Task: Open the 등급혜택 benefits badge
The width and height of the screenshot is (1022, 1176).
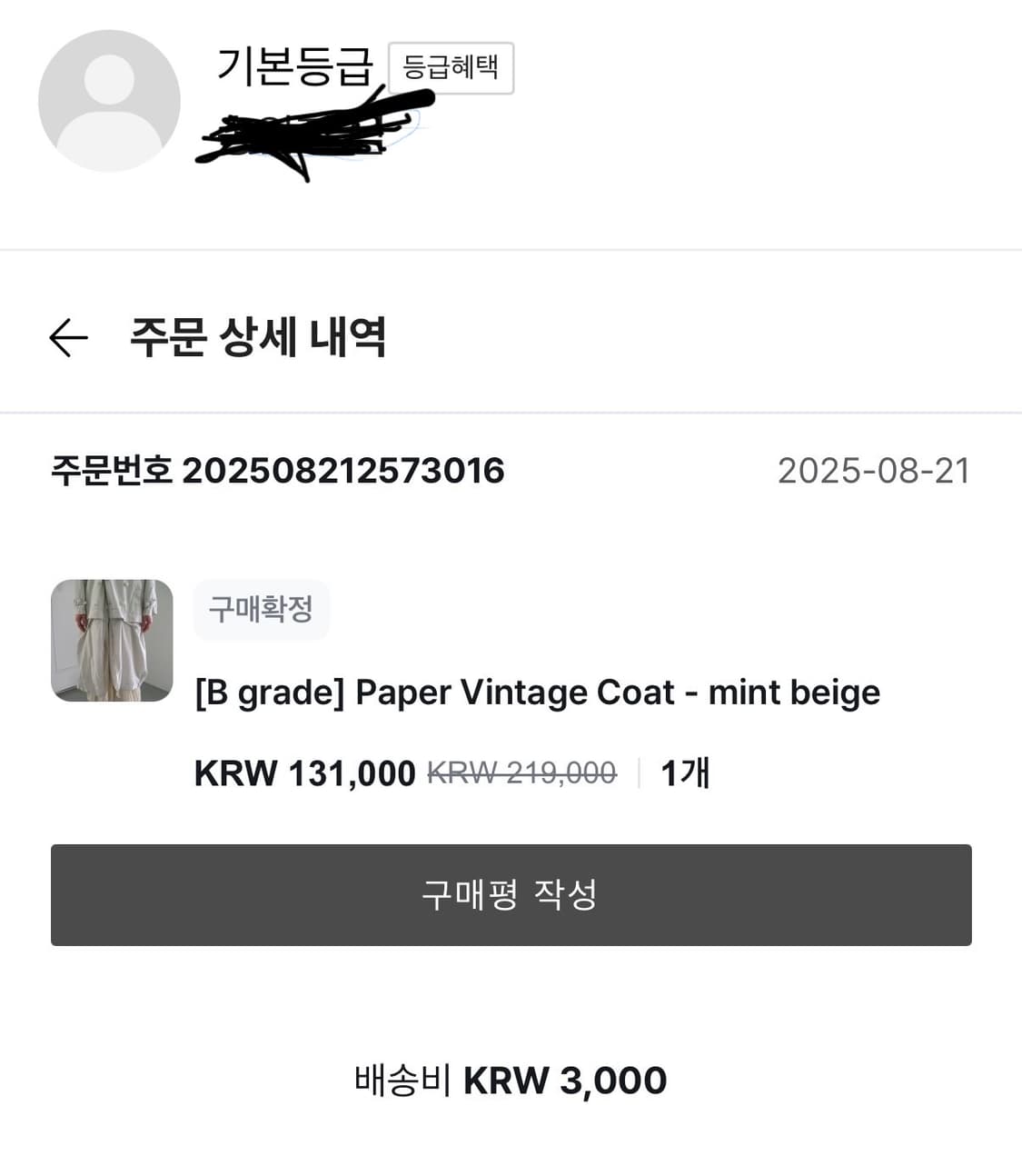Action: (x=452, y=68)
